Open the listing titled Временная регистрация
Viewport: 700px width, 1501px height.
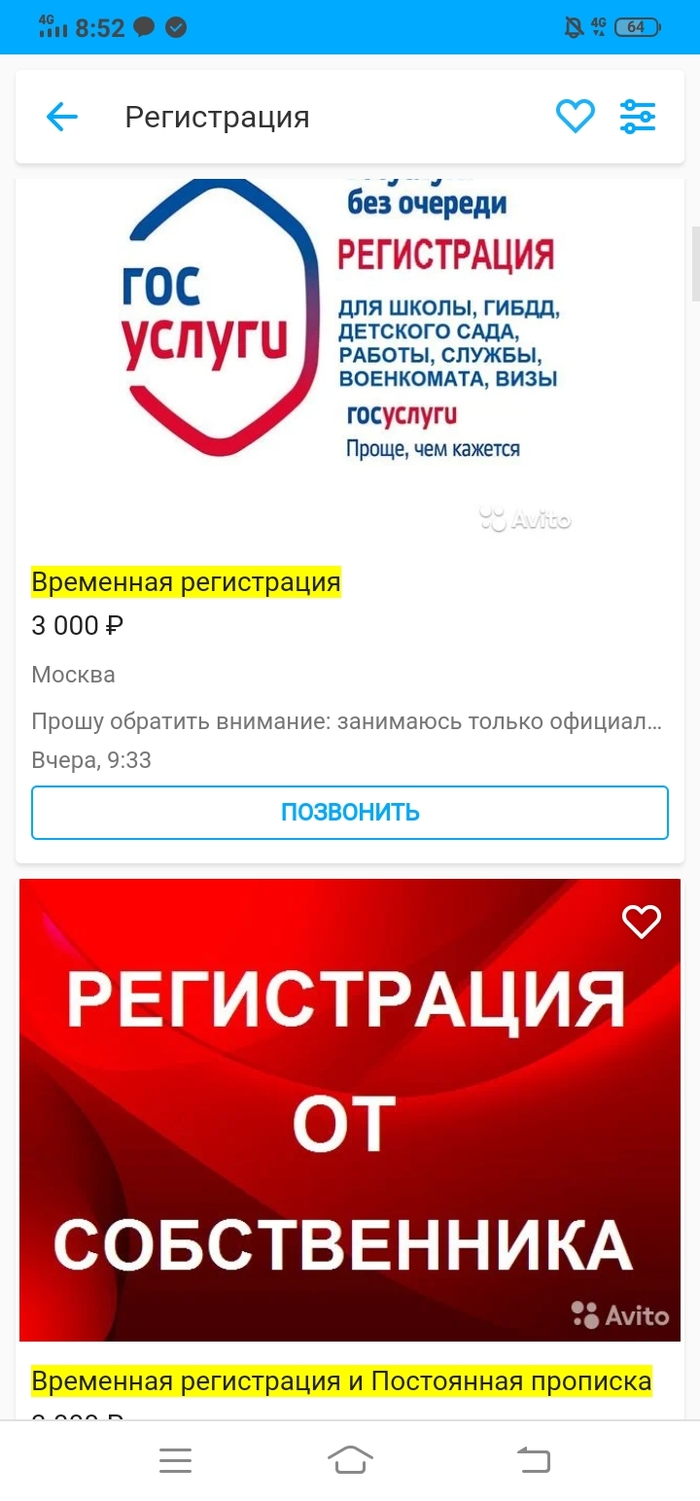(x=186, y=581)
